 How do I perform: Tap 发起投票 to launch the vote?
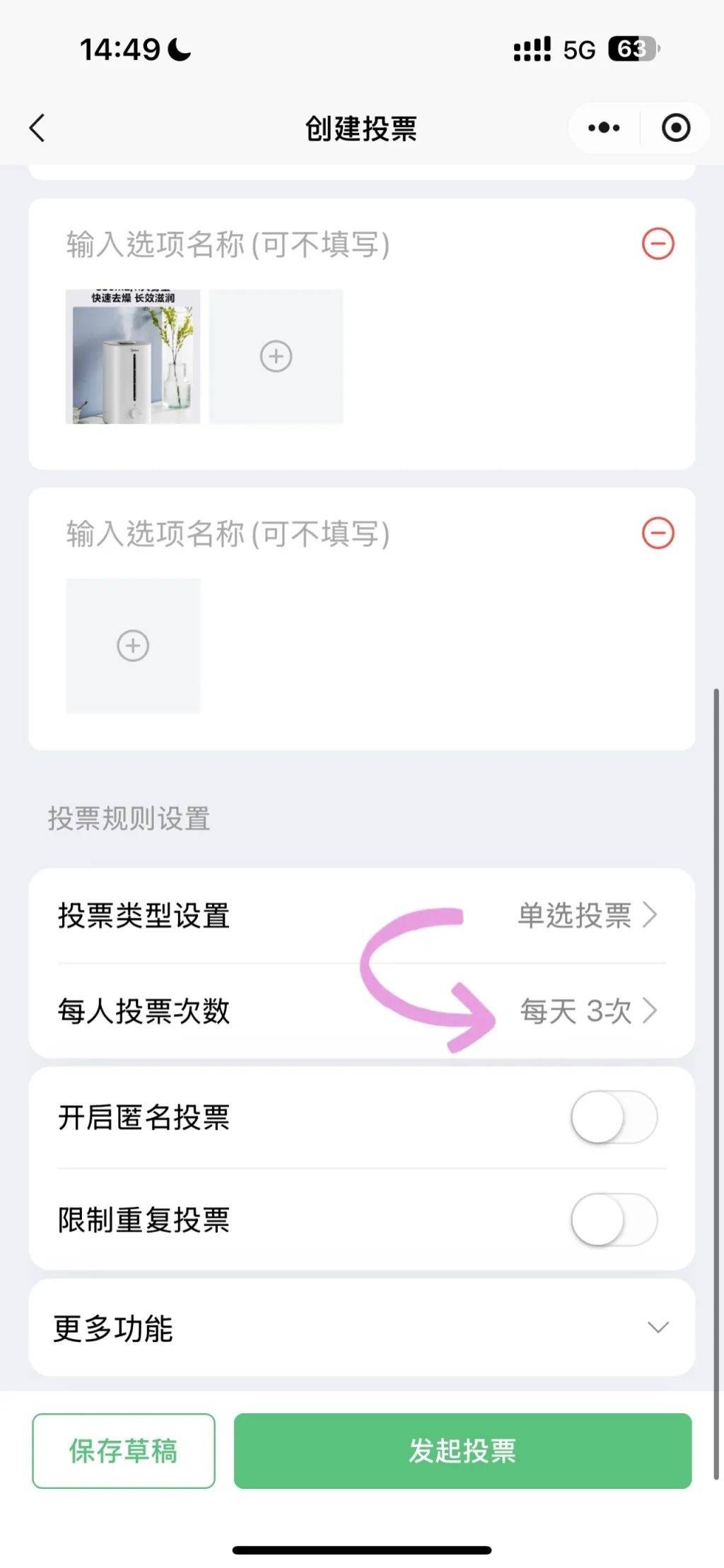tap(462, 1451)
